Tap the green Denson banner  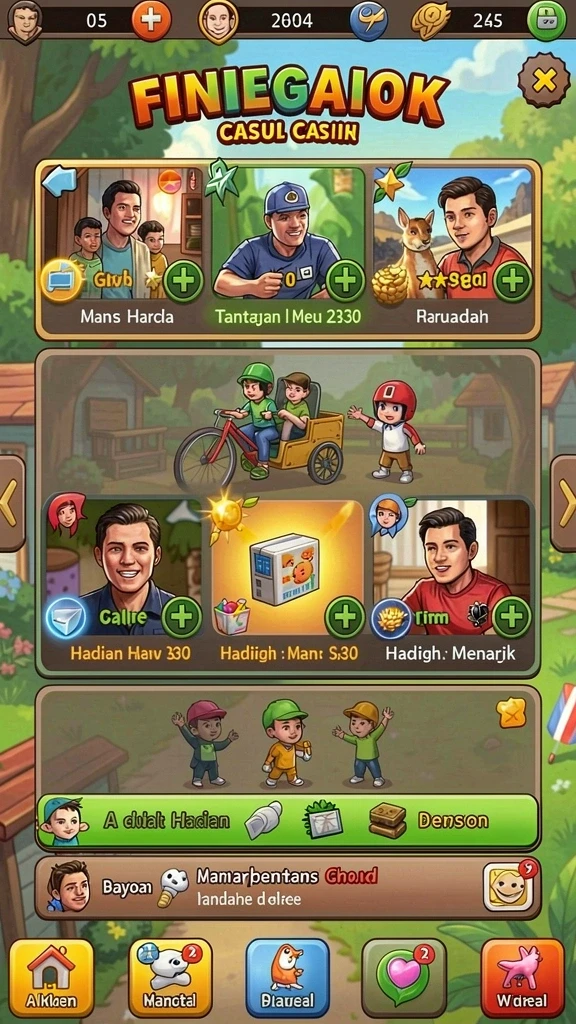pyautogui.click(x=288, y=820)
